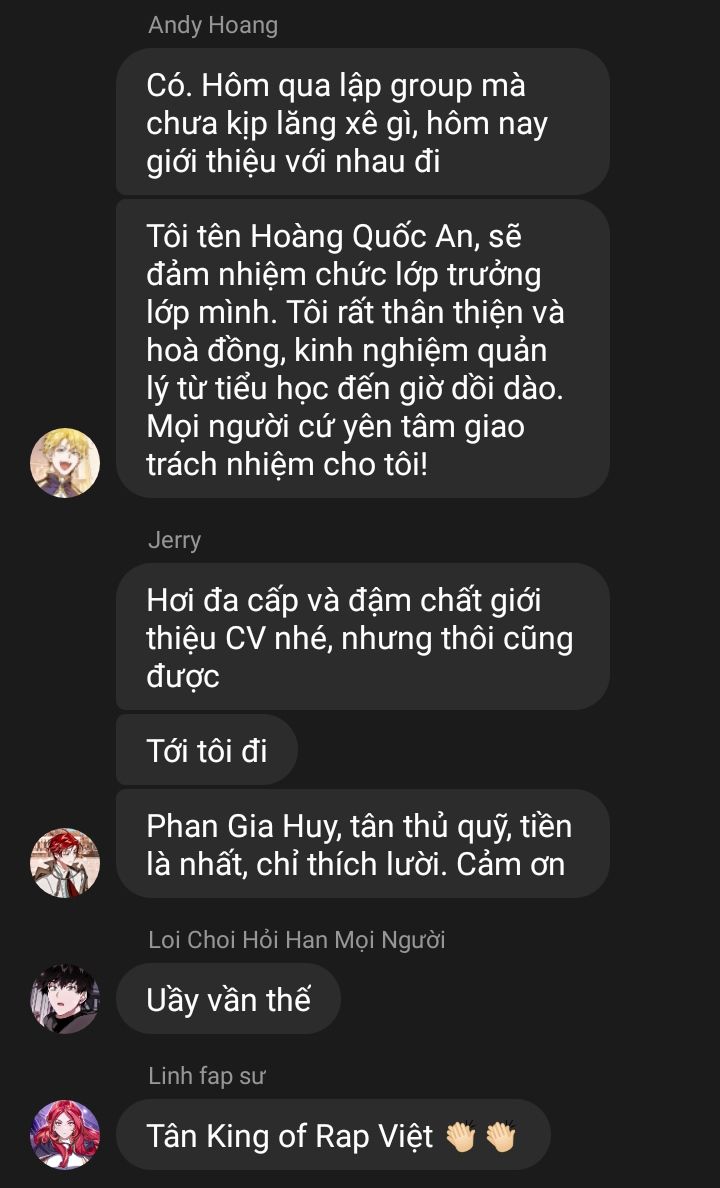Open Jerry's avatar
Screen dimensions: 720x1188
65,863
